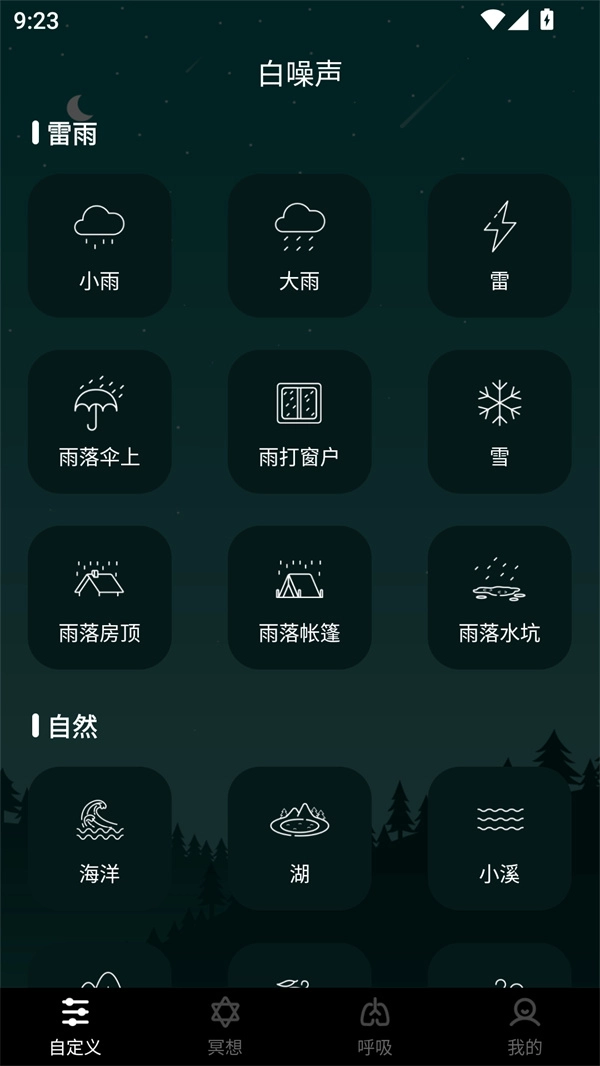Play the 雨落房顶 rooftop rain sound
This screenshot has height=1066, width=600.
click(x=99, y=598)
